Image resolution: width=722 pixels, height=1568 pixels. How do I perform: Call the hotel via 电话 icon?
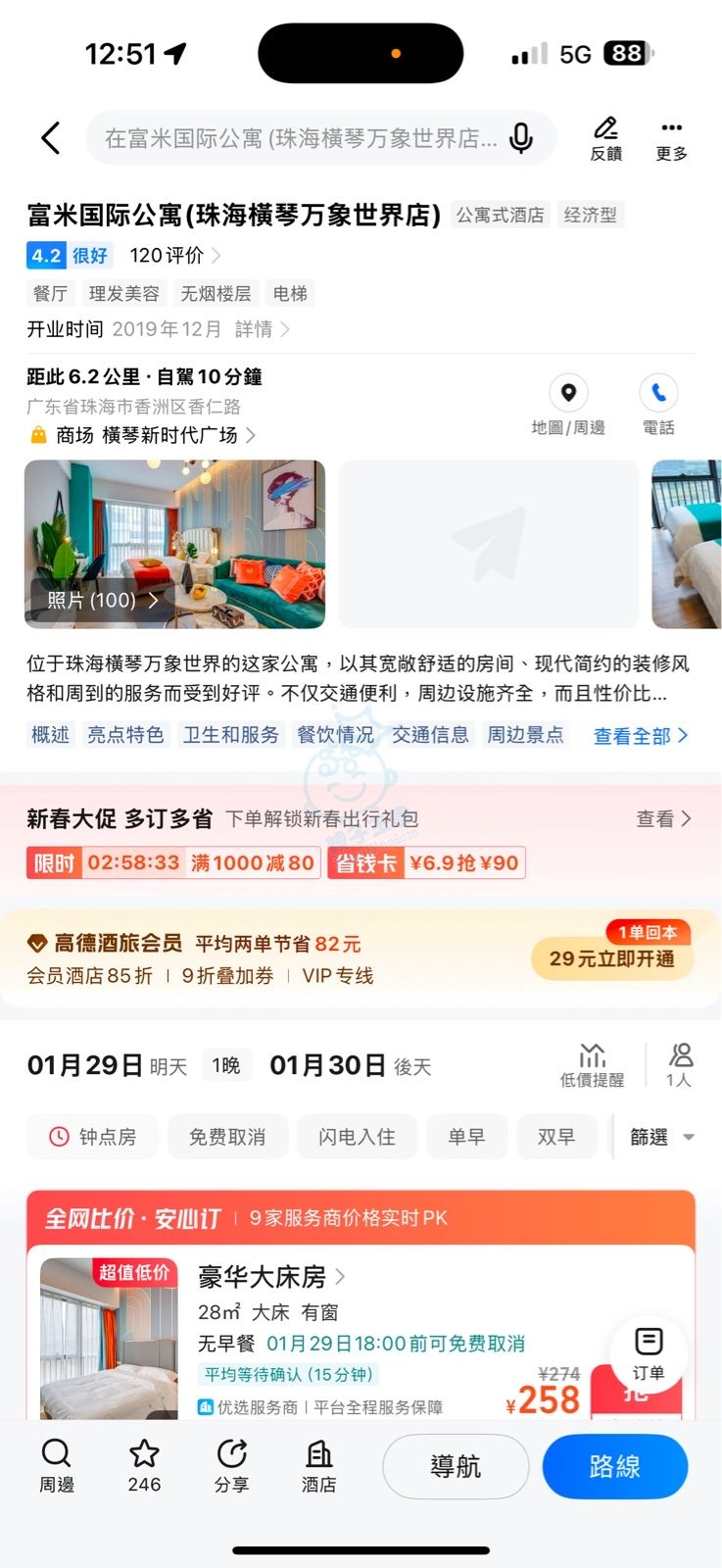(x=658, y=405)
